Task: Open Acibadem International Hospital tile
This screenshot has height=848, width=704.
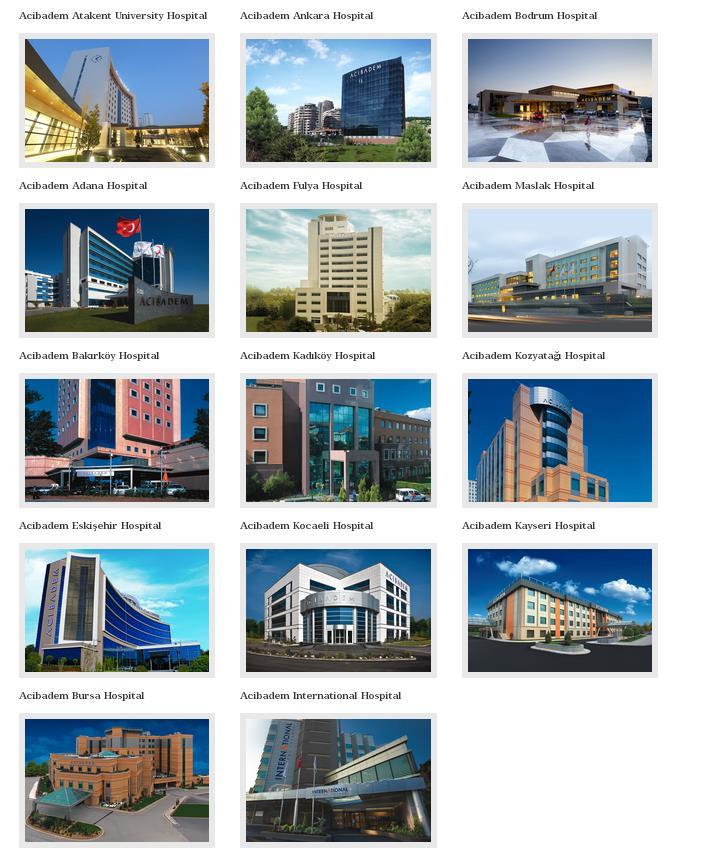Action: pyautogui.click(x=338, y=780)
